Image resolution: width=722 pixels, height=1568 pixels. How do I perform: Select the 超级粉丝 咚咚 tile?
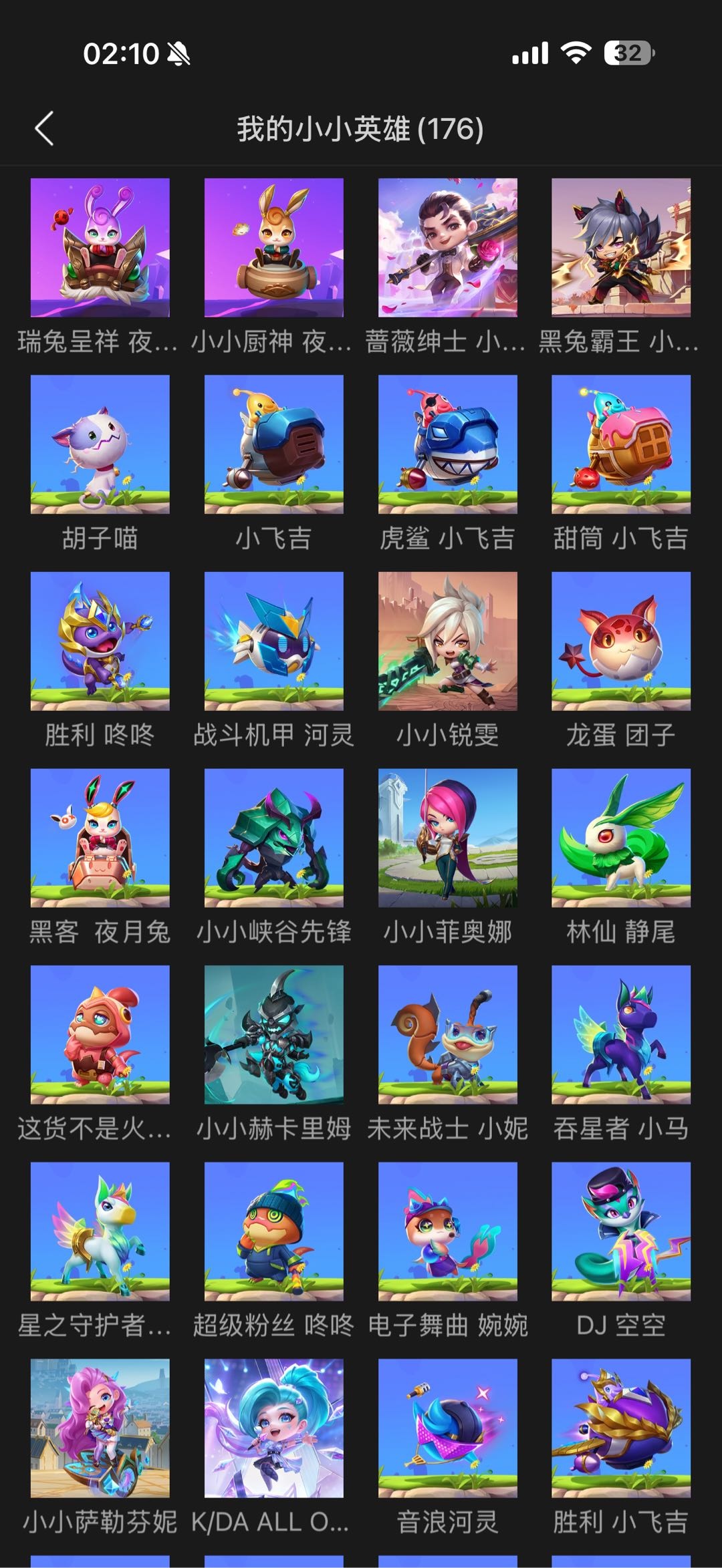(273, 1231)
